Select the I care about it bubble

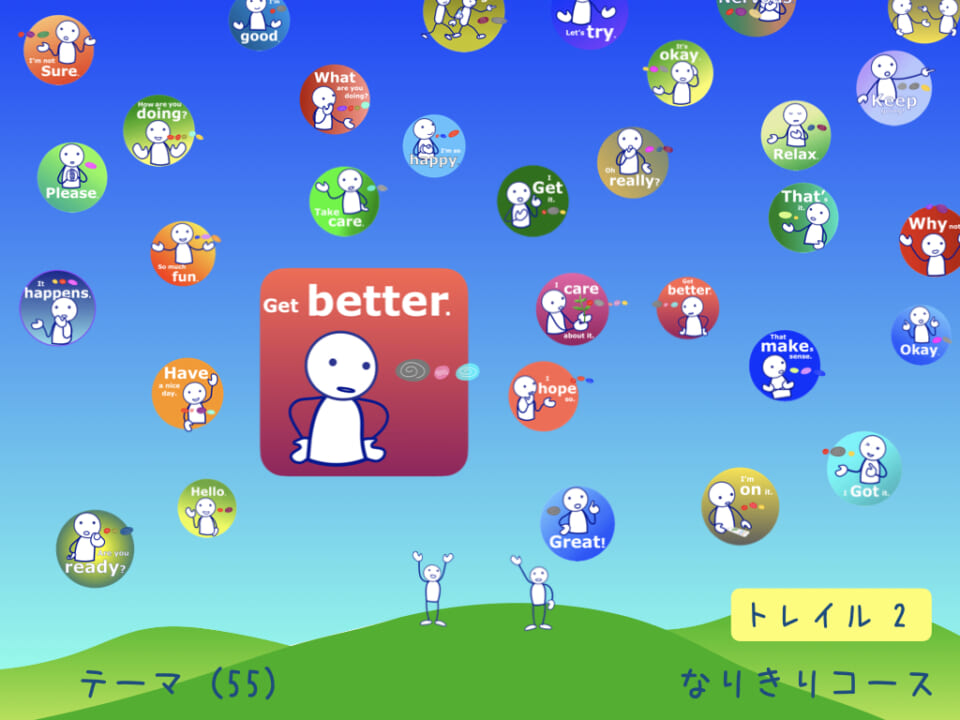(x=572, y=309)
